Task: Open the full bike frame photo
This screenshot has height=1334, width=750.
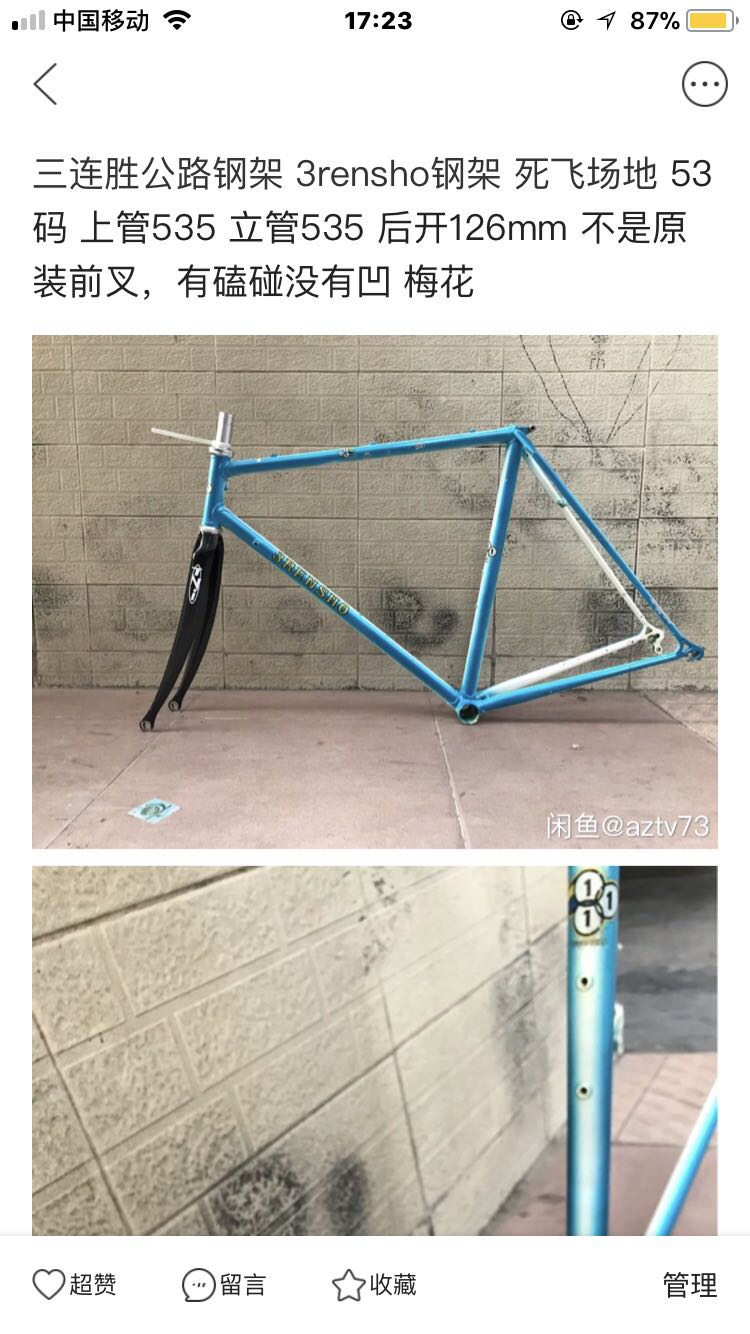Action: pos(375,592)
